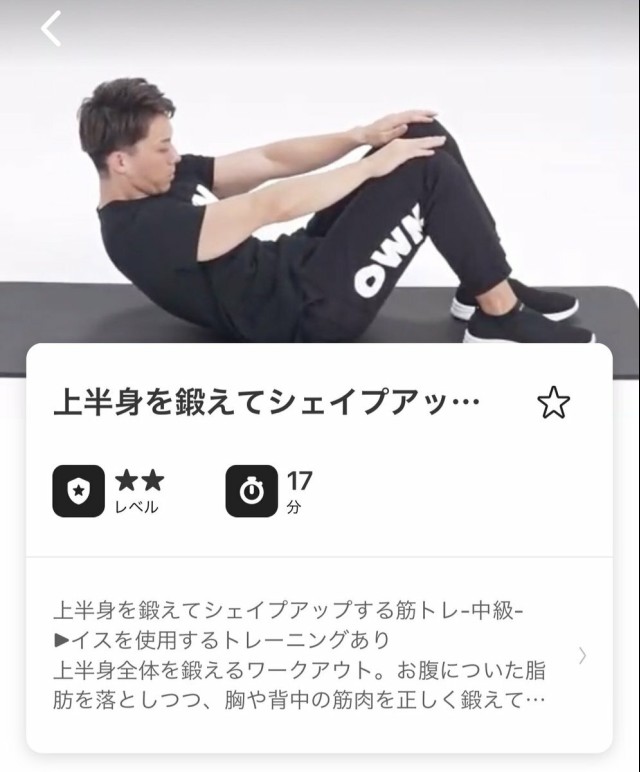Favorite this workout with the star icon

point(553,402)
